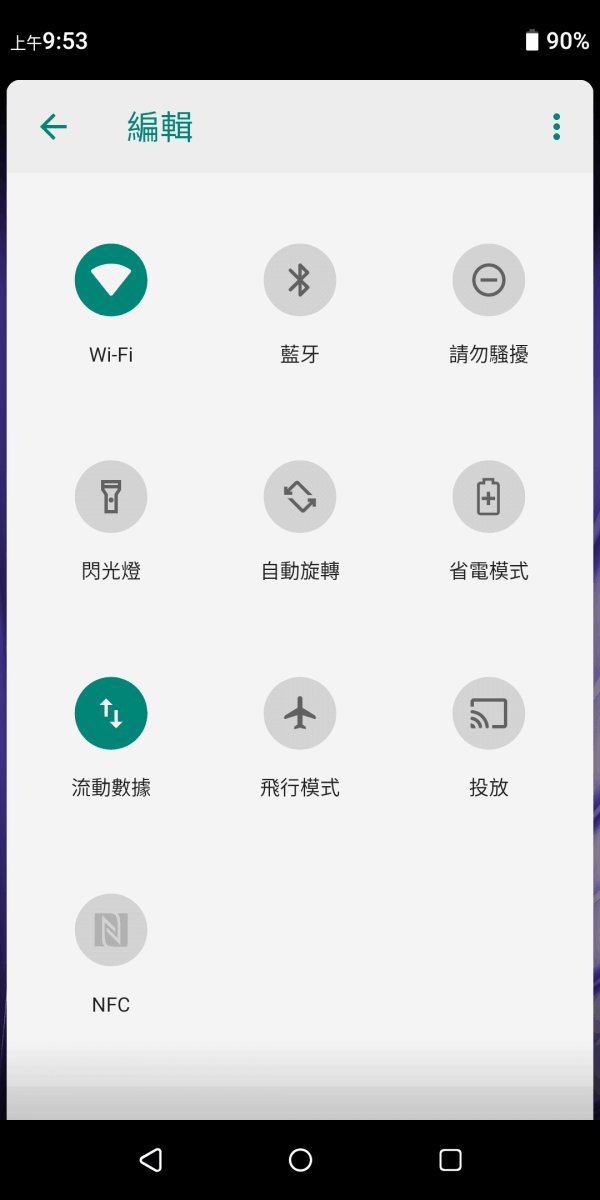Disable 流動數據 mobile data
The width and height of the screenshot is (600, 1200).
click(x=111, y=713)
